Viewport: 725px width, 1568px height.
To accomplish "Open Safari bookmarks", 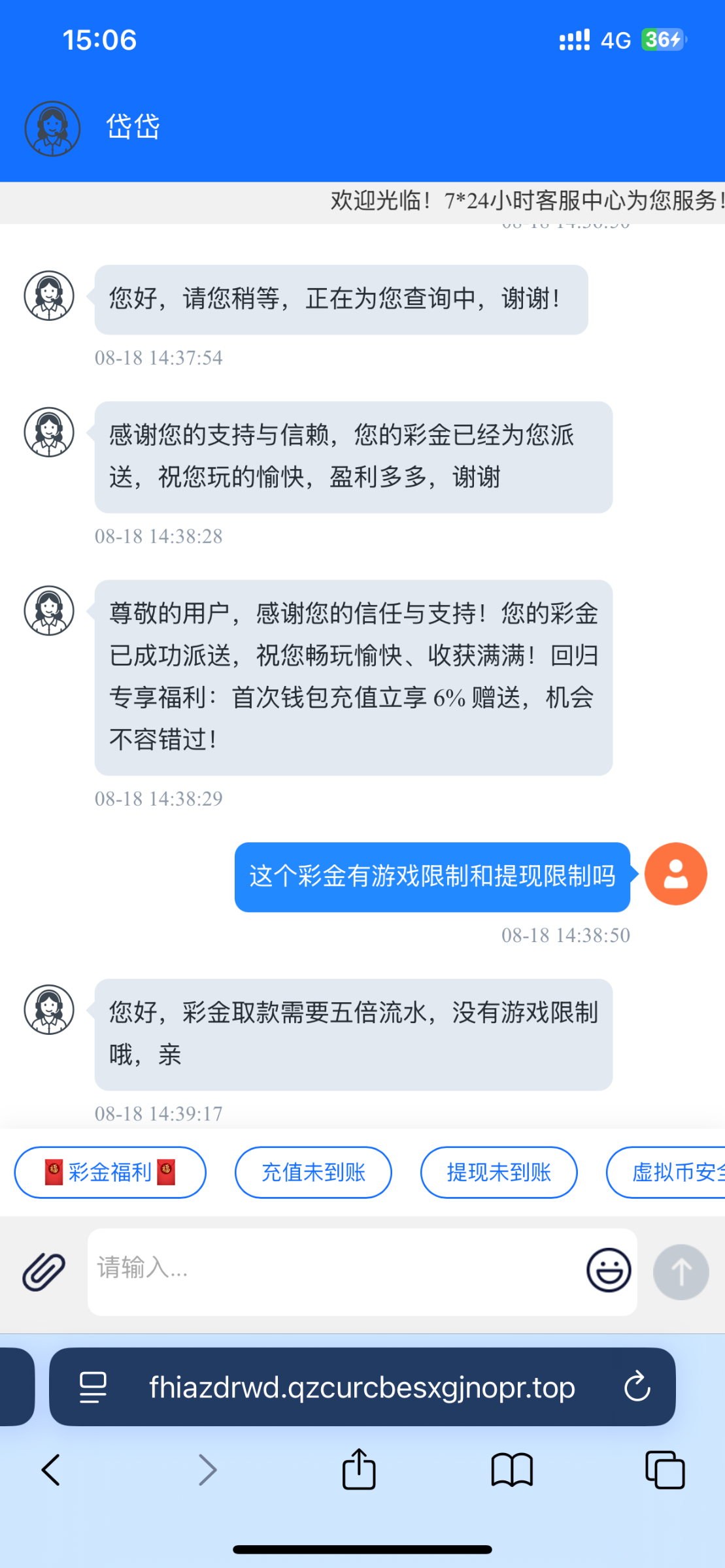I will click(x=512, y=1470).
